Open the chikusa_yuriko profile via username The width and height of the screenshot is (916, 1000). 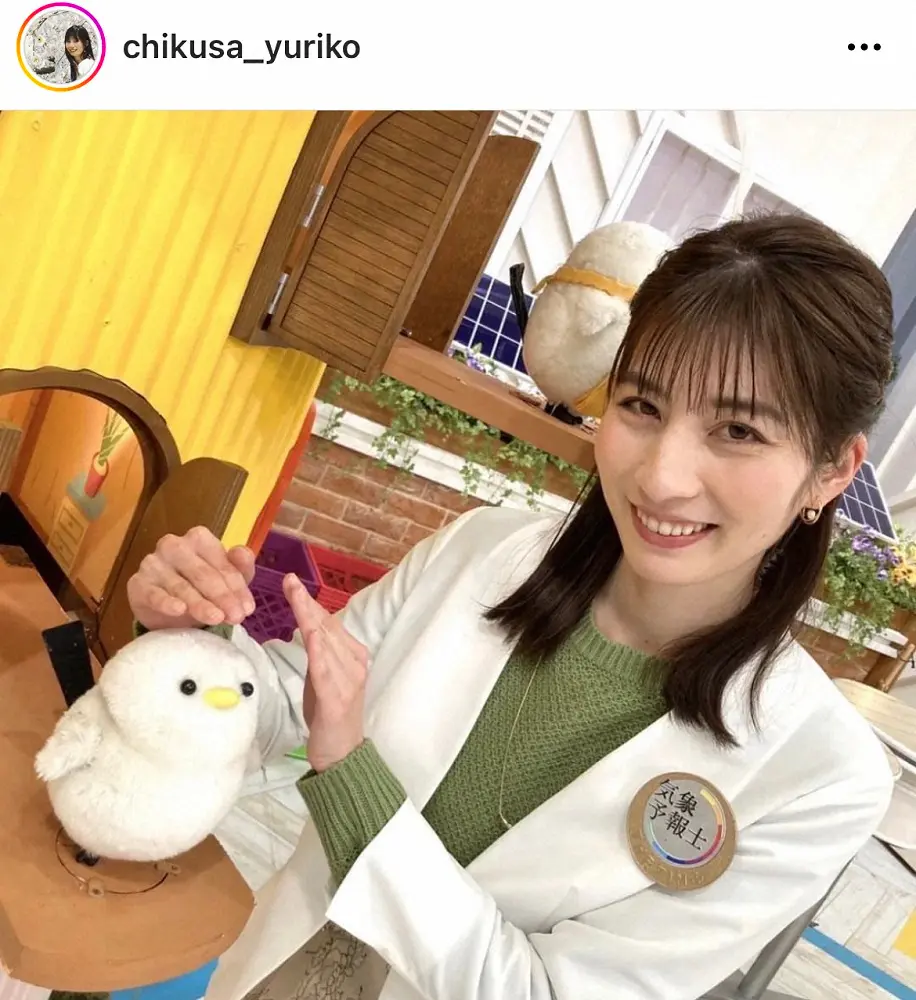241,46
